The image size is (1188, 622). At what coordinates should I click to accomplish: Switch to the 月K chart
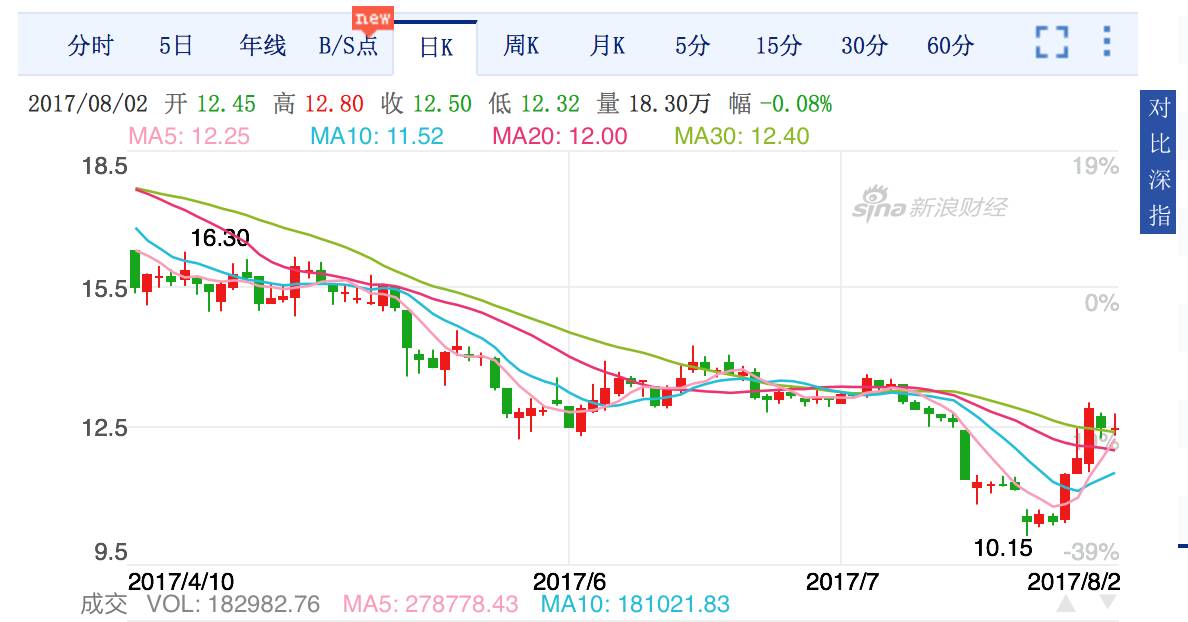point(607,45)
